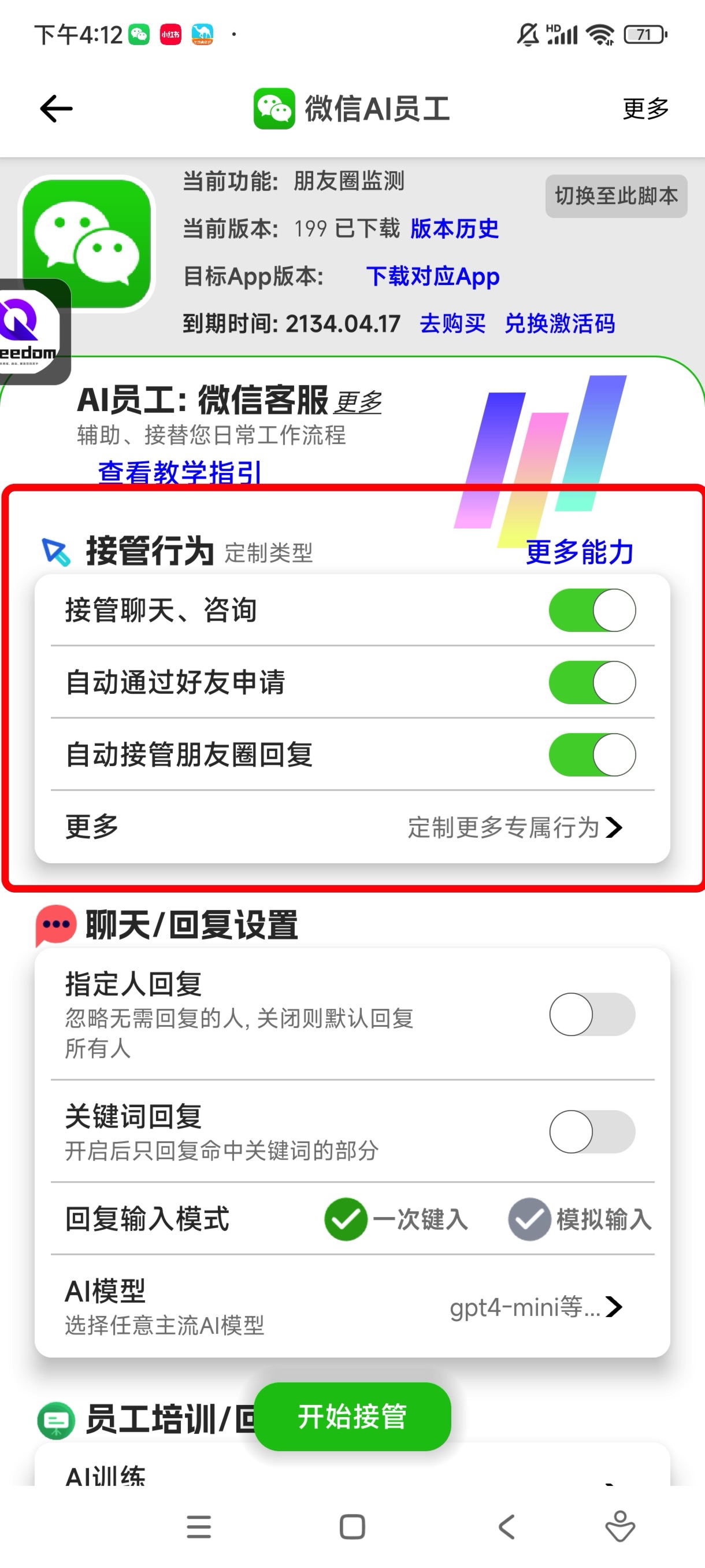Enable 指定人回复 switch
The width and height of the screenshot is (705, 1568).
tap(592, 1014)
